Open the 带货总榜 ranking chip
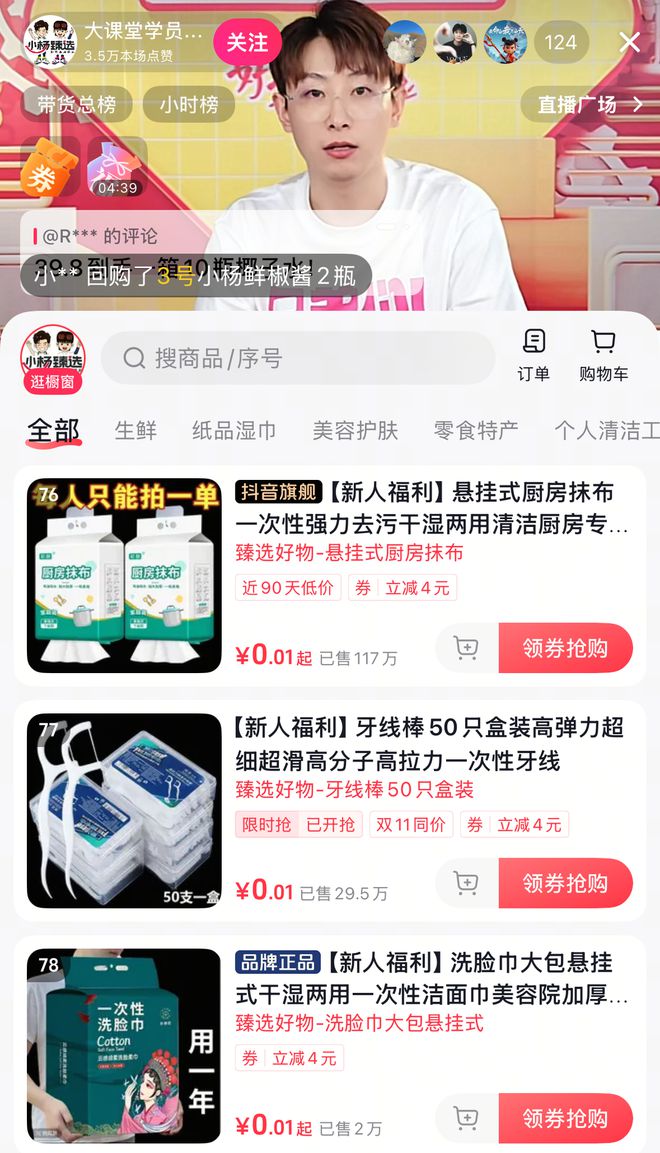The image size is (660, 1153). [x=77, y=104]
